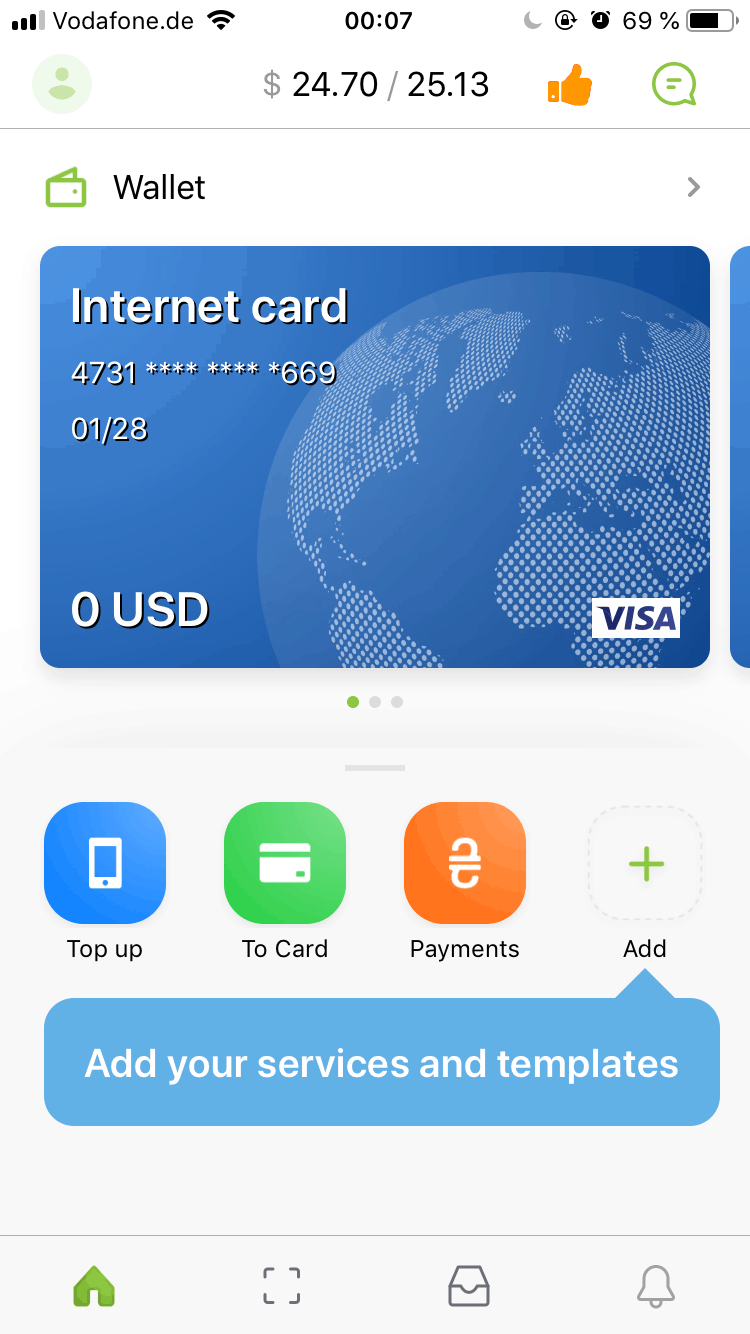Open the chat support bubble
The image size is (750, 1334).
point(674,84)
